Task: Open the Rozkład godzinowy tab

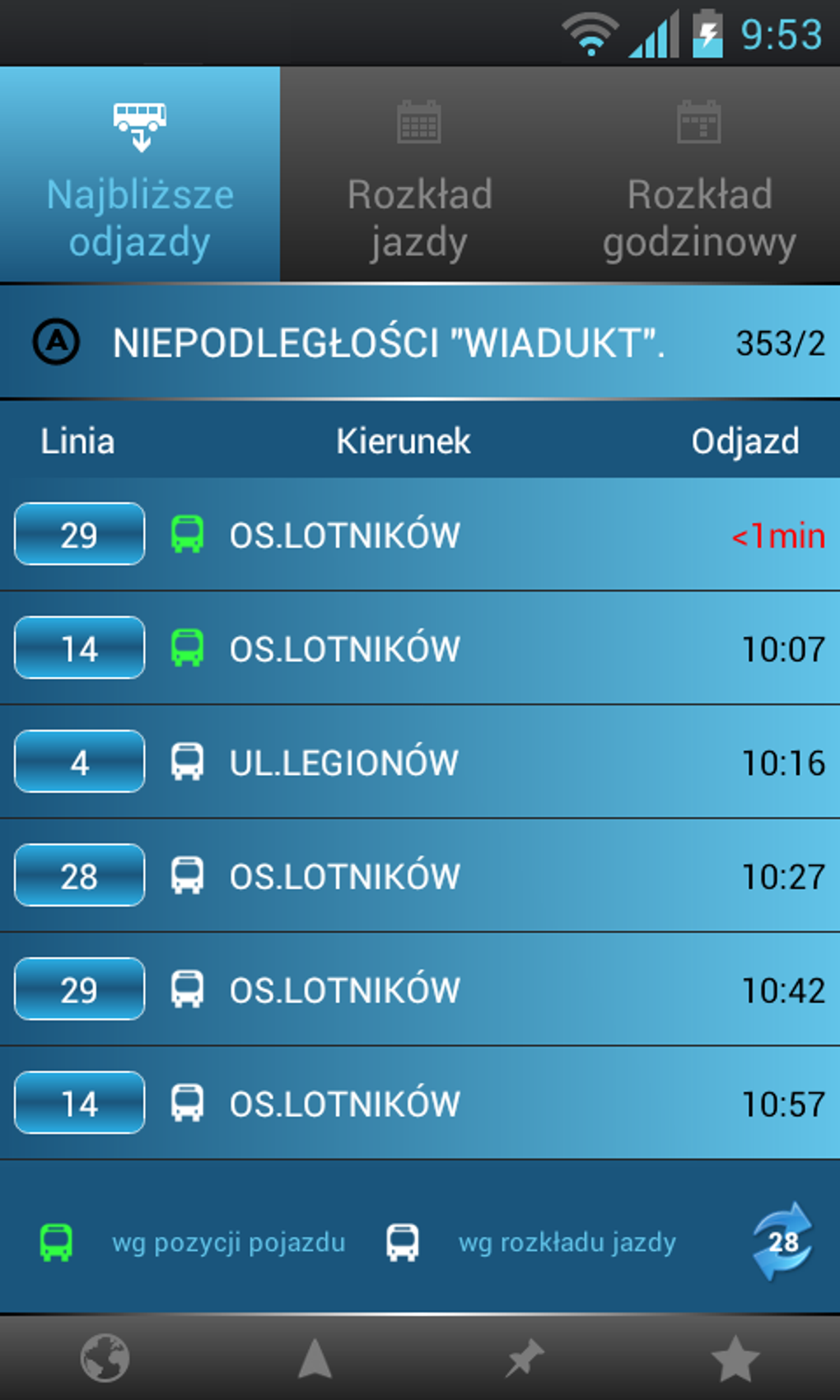Action: pyautogui.click(x=699, y=175)
